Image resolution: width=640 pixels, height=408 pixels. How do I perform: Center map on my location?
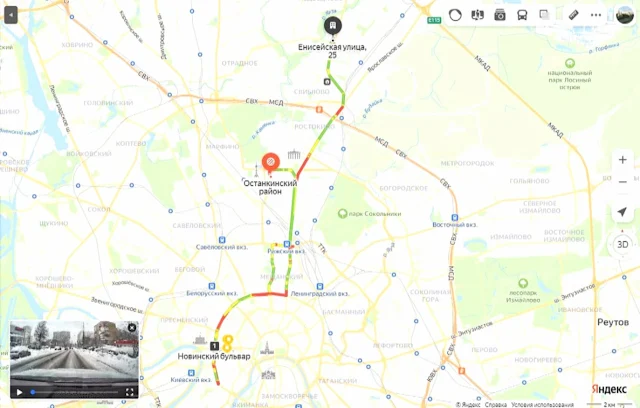point(622,212)
